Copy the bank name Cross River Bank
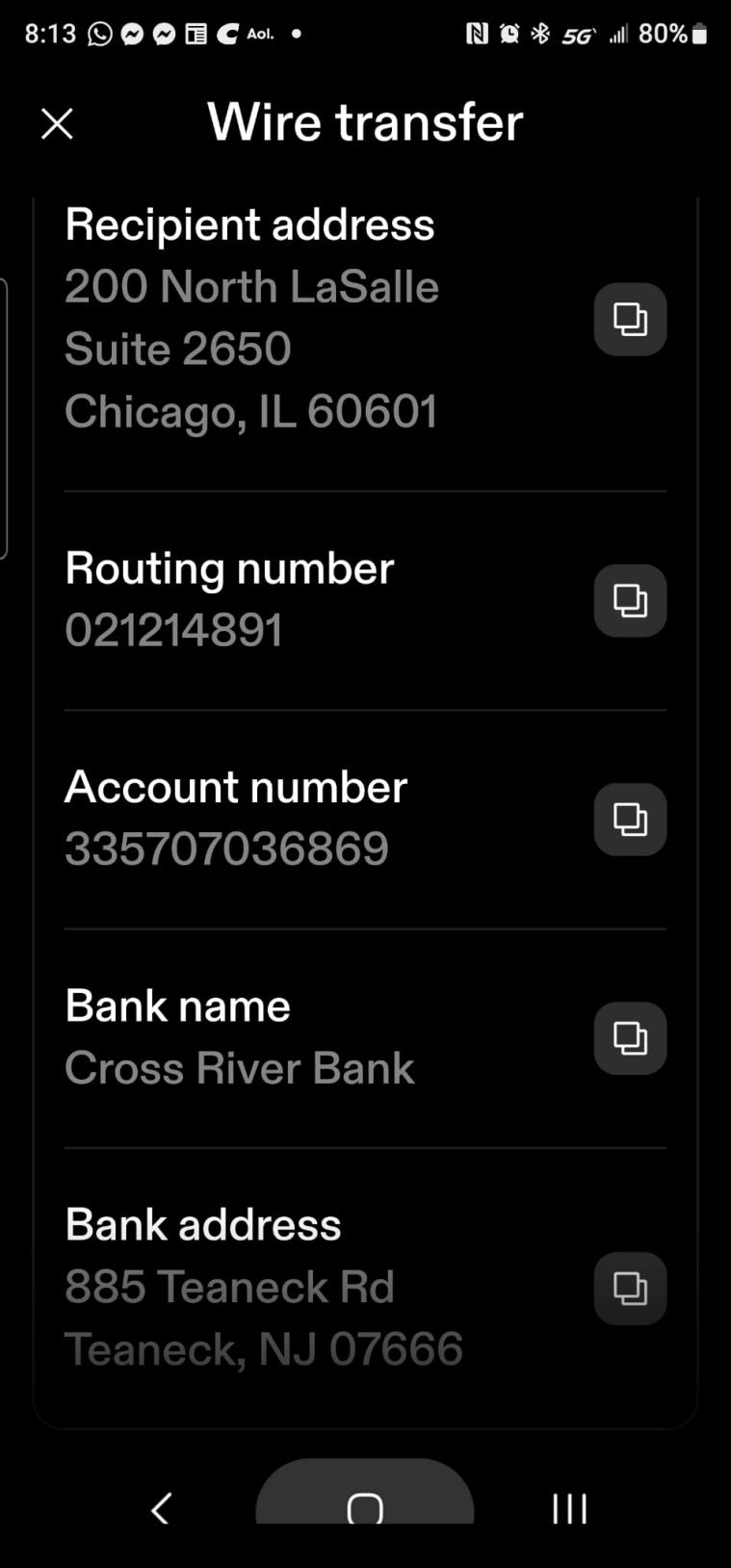This screenshot has height=1568, width=731. pos(630,1038)
